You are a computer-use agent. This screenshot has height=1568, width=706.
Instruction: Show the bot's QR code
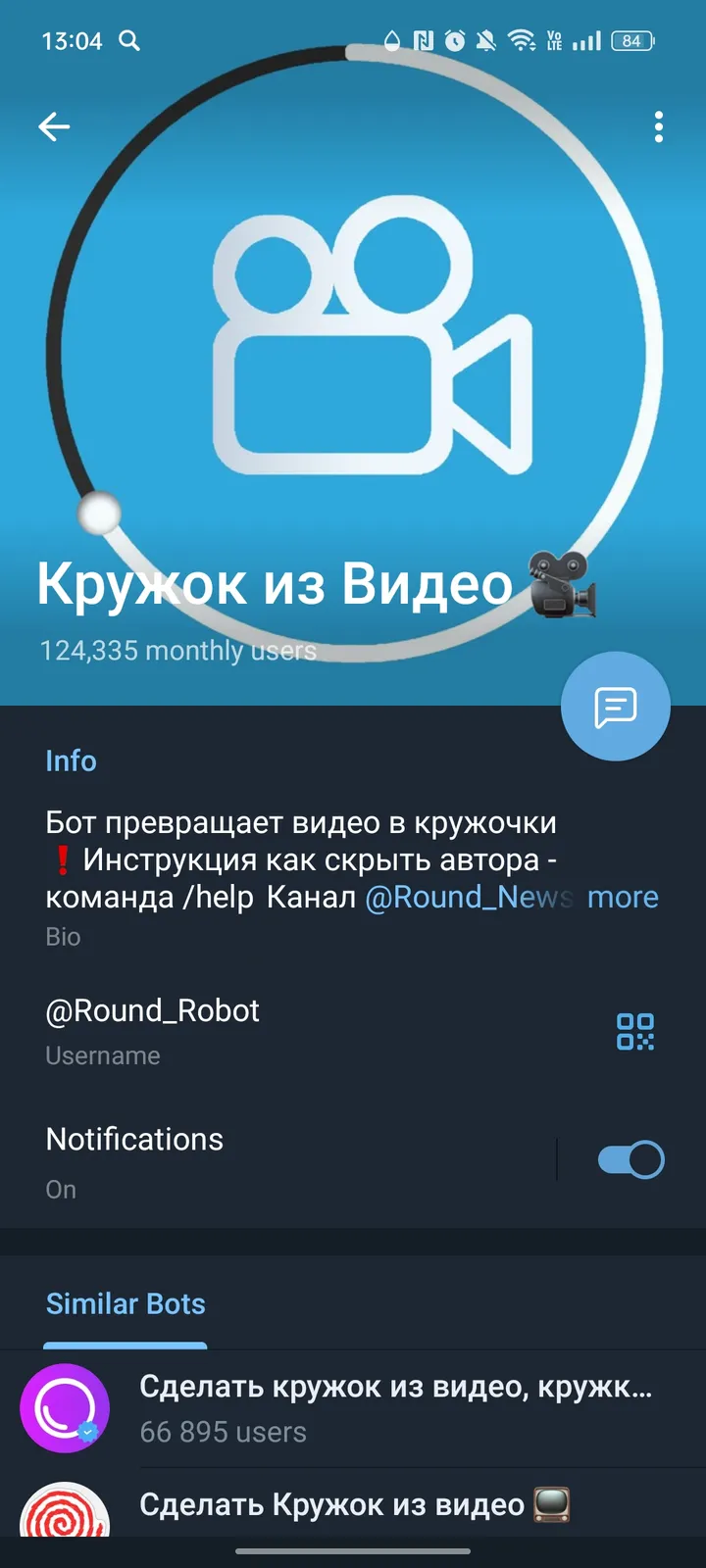(x=635, y=1031)
